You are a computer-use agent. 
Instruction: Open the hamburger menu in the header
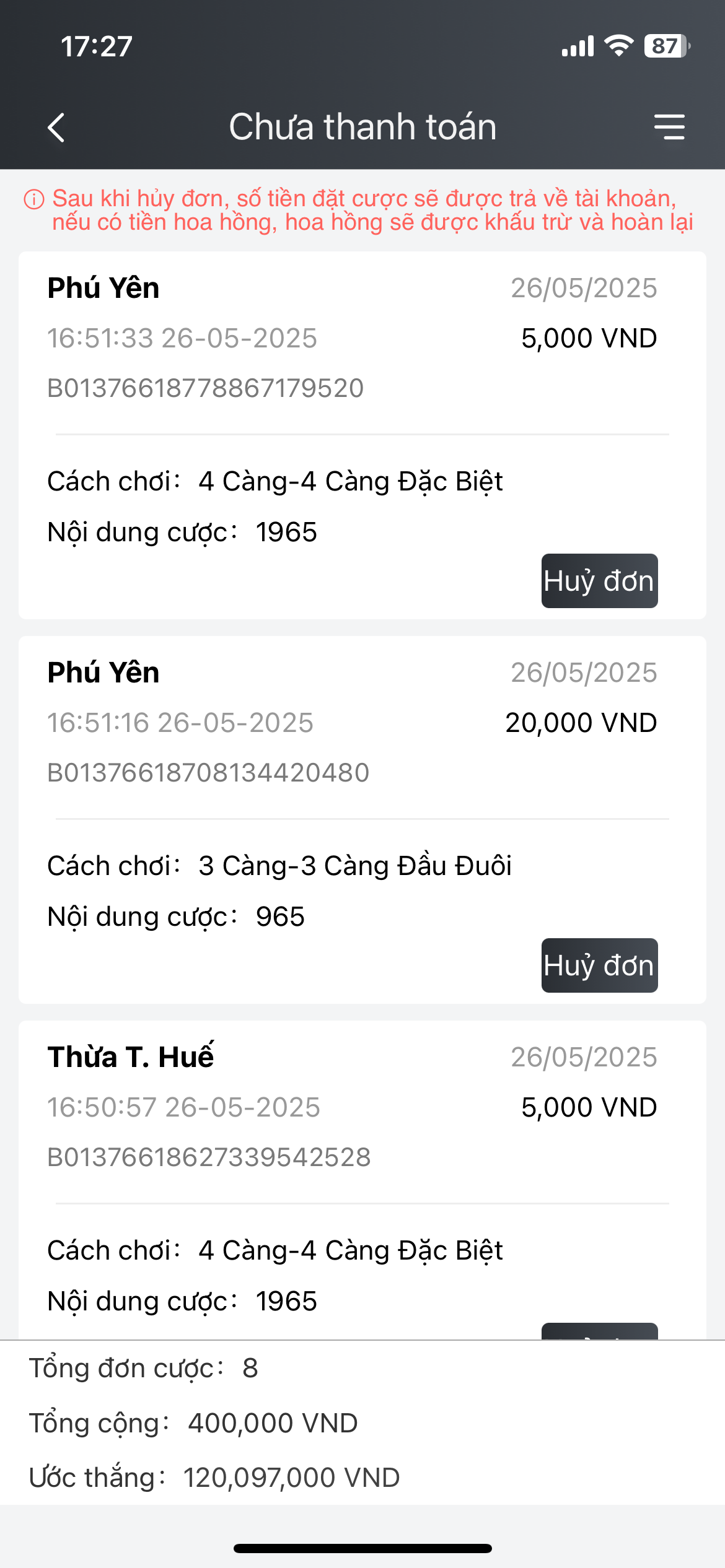[x=669, y=127]
